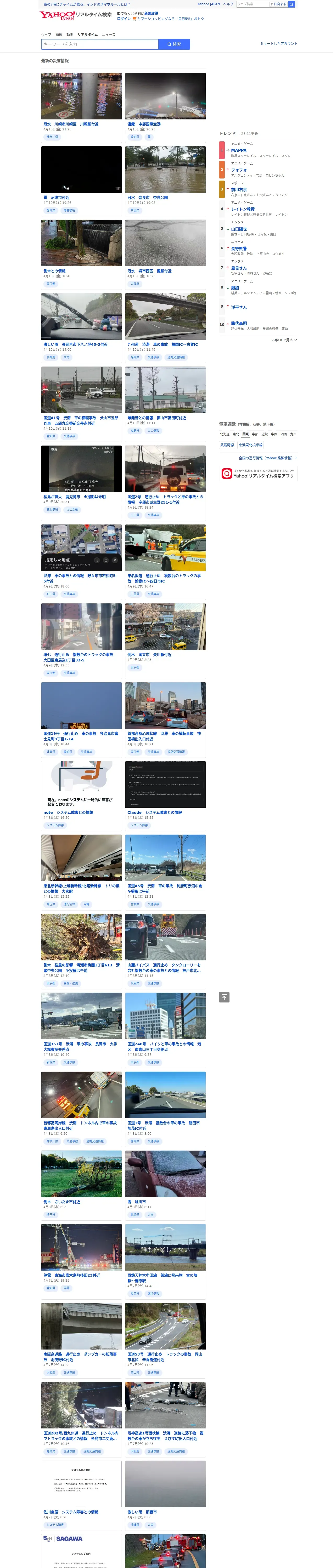Select the 近畿 train delay region tab
Viewport: 336px width, 1568px height.
[x=265, y=435]
